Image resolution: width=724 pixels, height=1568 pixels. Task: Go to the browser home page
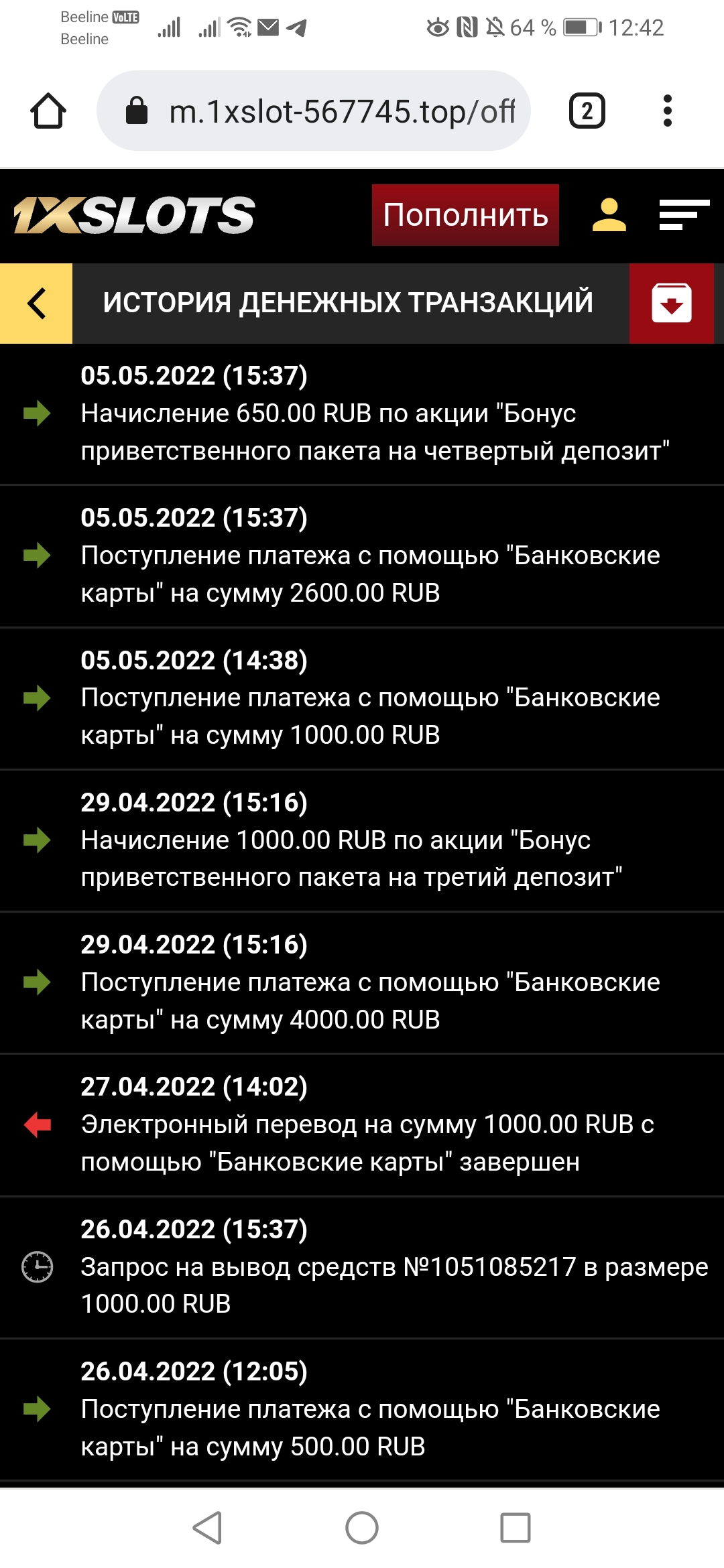48,111
